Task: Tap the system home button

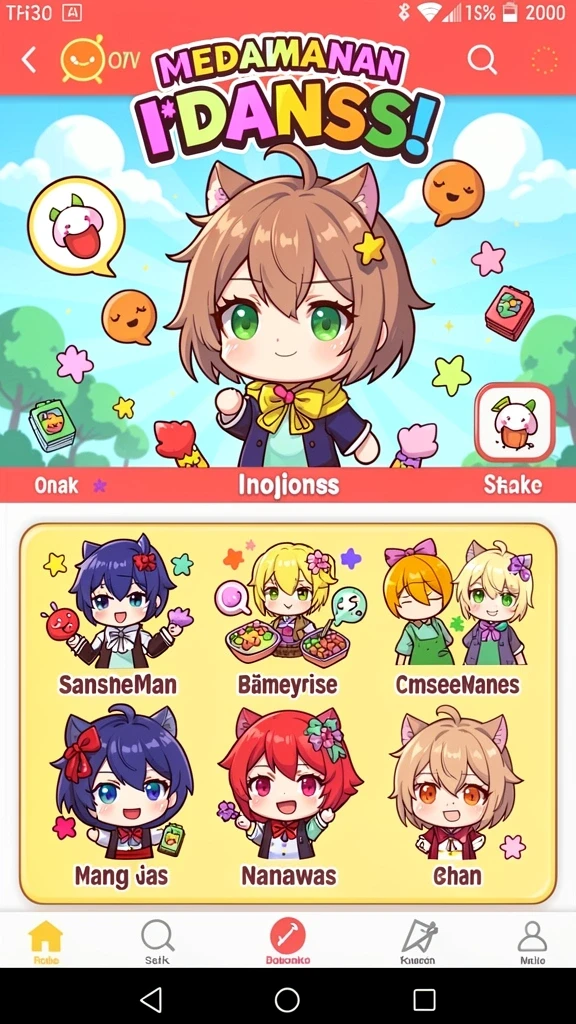Action: [287, 999]
